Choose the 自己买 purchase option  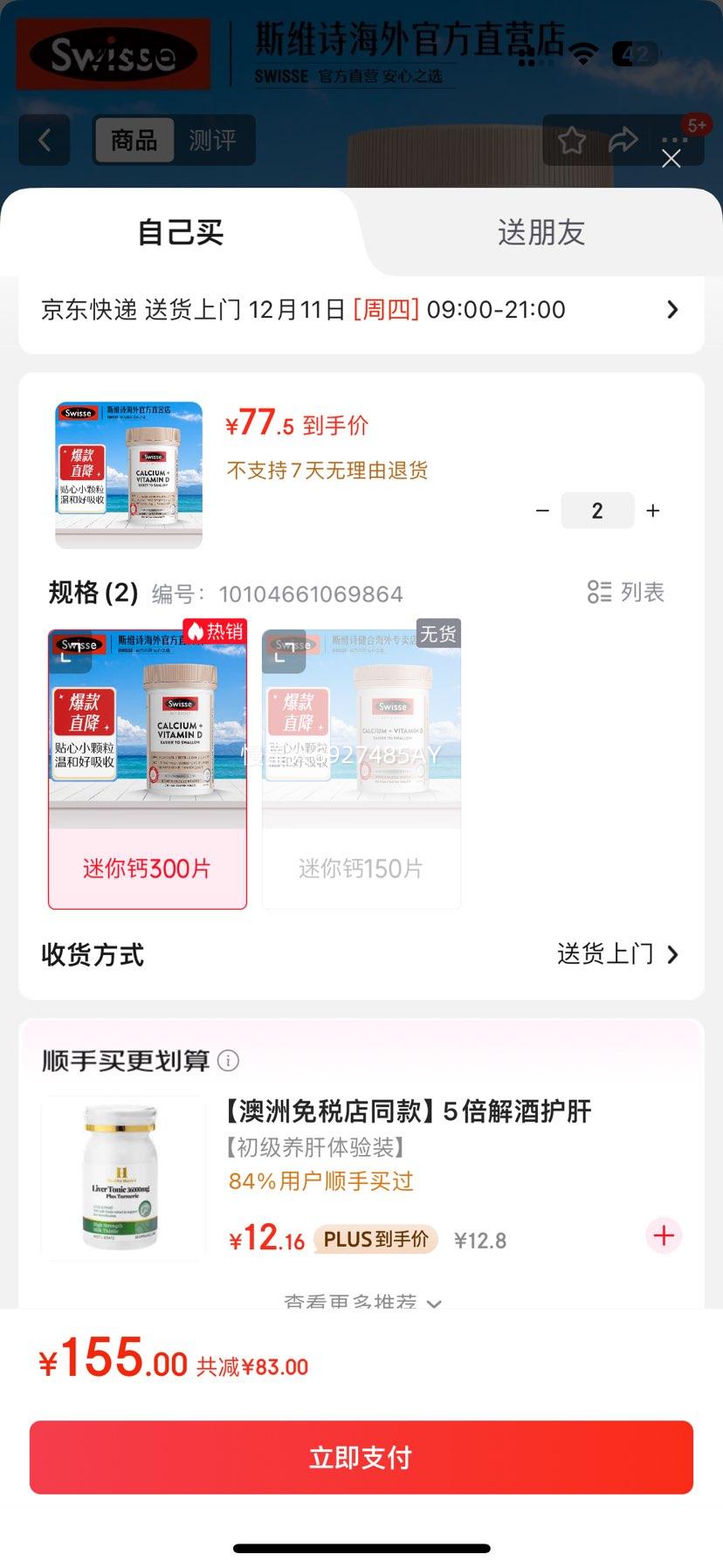tap(179, 232)
